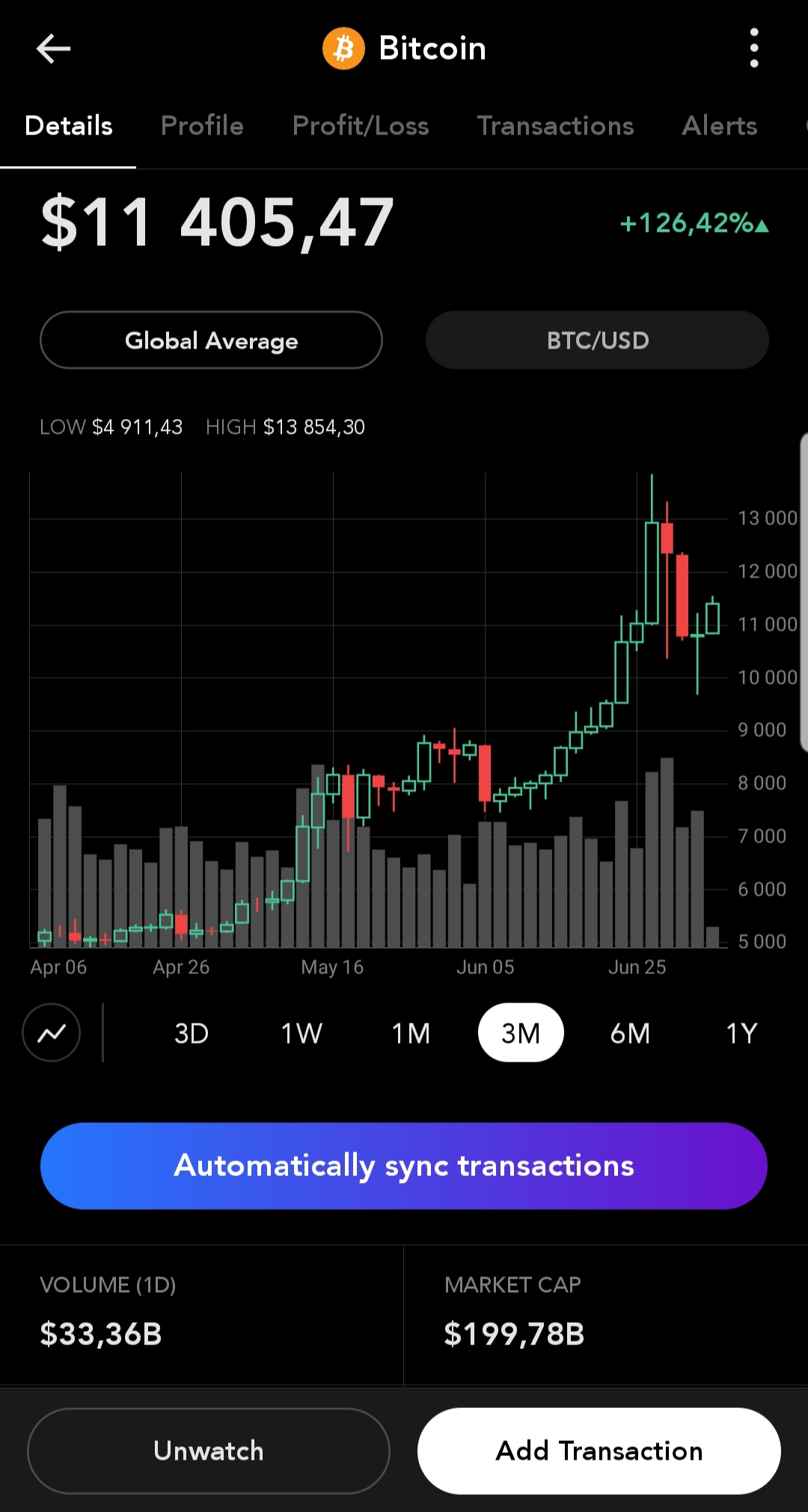This screenshot has width=808, height=1512.
Task: Display the 1Y chart range
Action: tap(741, 1033)
